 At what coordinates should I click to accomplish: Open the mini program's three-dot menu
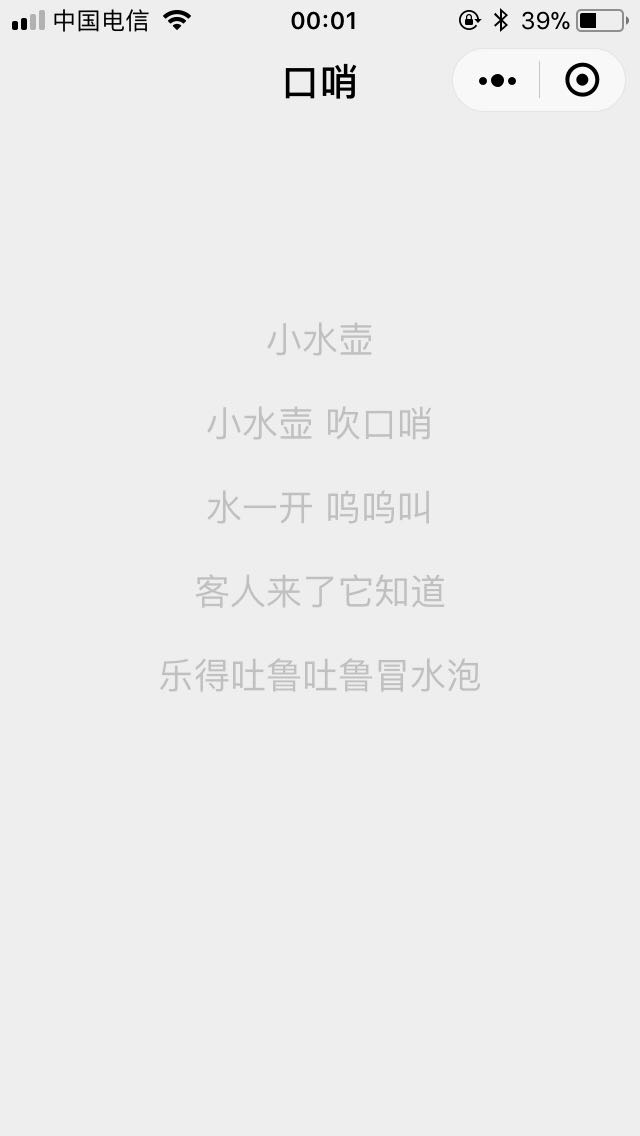[x=497, y=80]
